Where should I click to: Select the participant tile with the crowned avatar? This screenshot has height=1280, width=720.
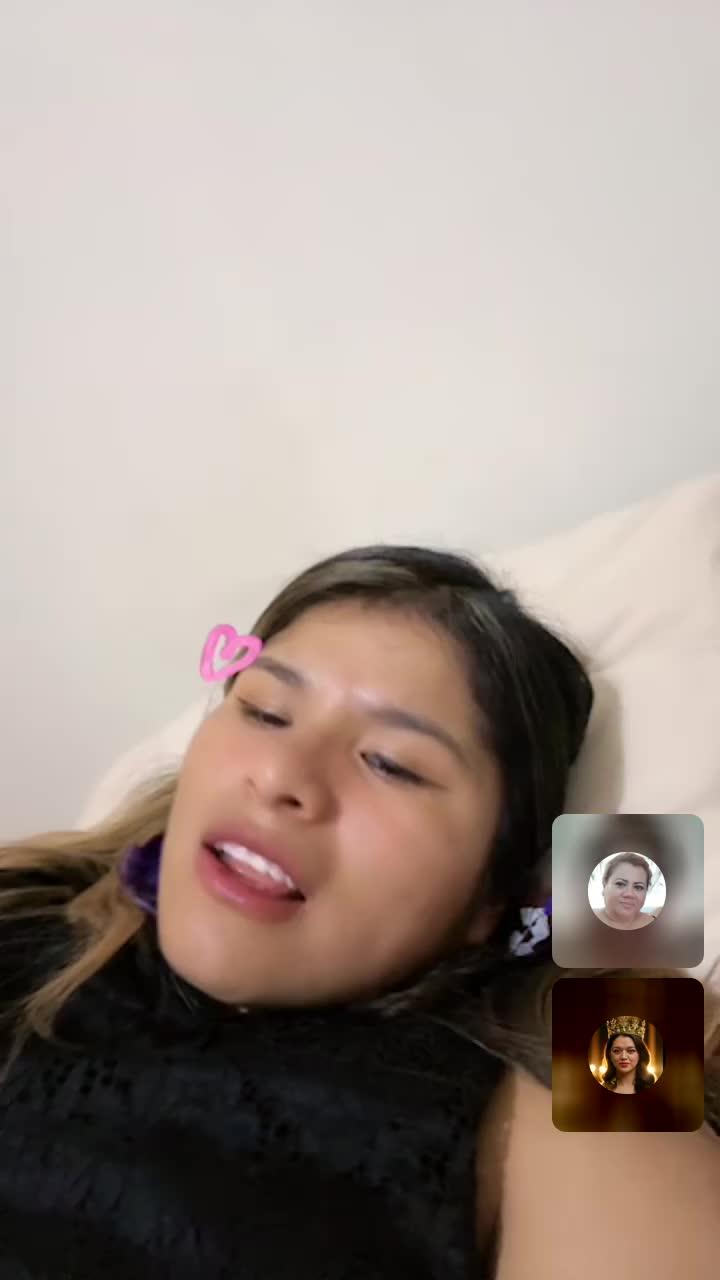pos(627,1055)
